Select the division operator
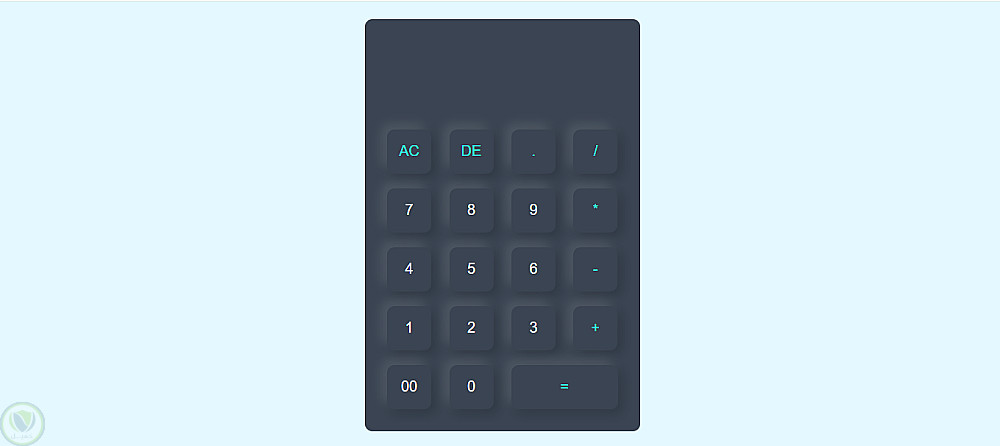The image size is (1000, 446). [595, 151]
